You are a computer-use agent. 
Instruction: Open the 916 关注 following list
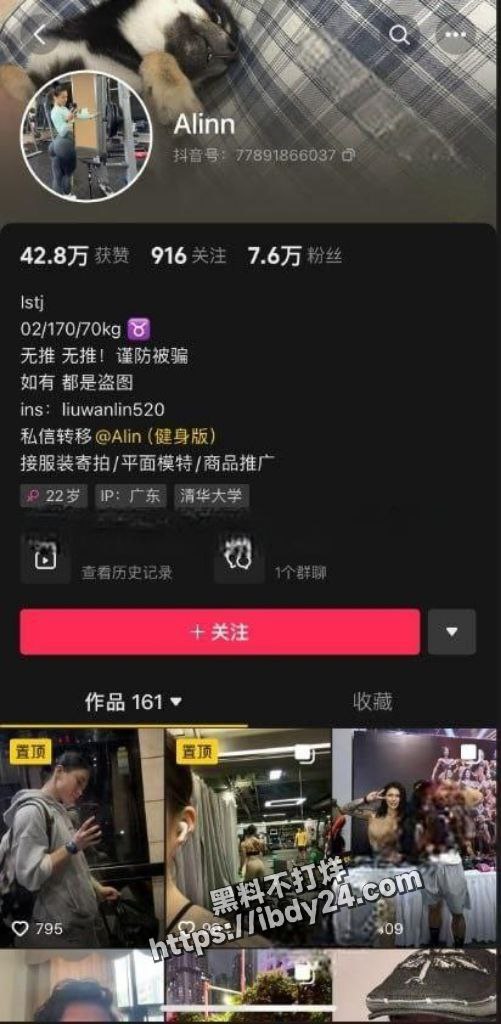coord(189,256)
